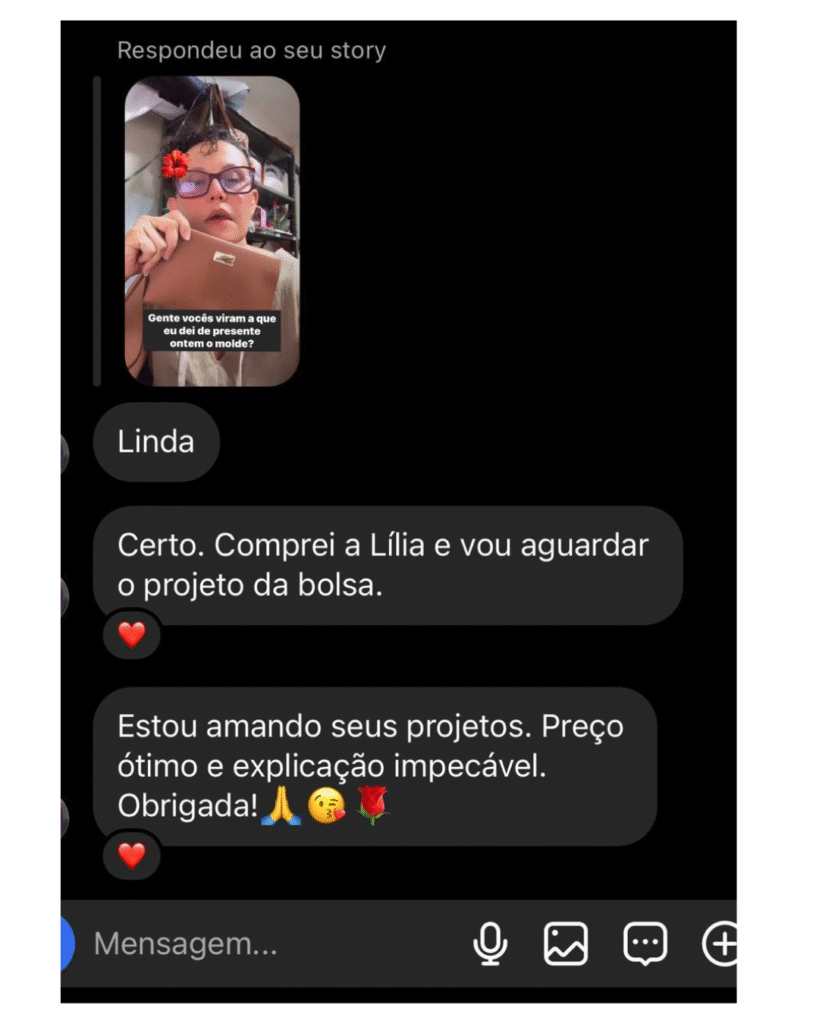Open the replied story preview

[211, 231]
